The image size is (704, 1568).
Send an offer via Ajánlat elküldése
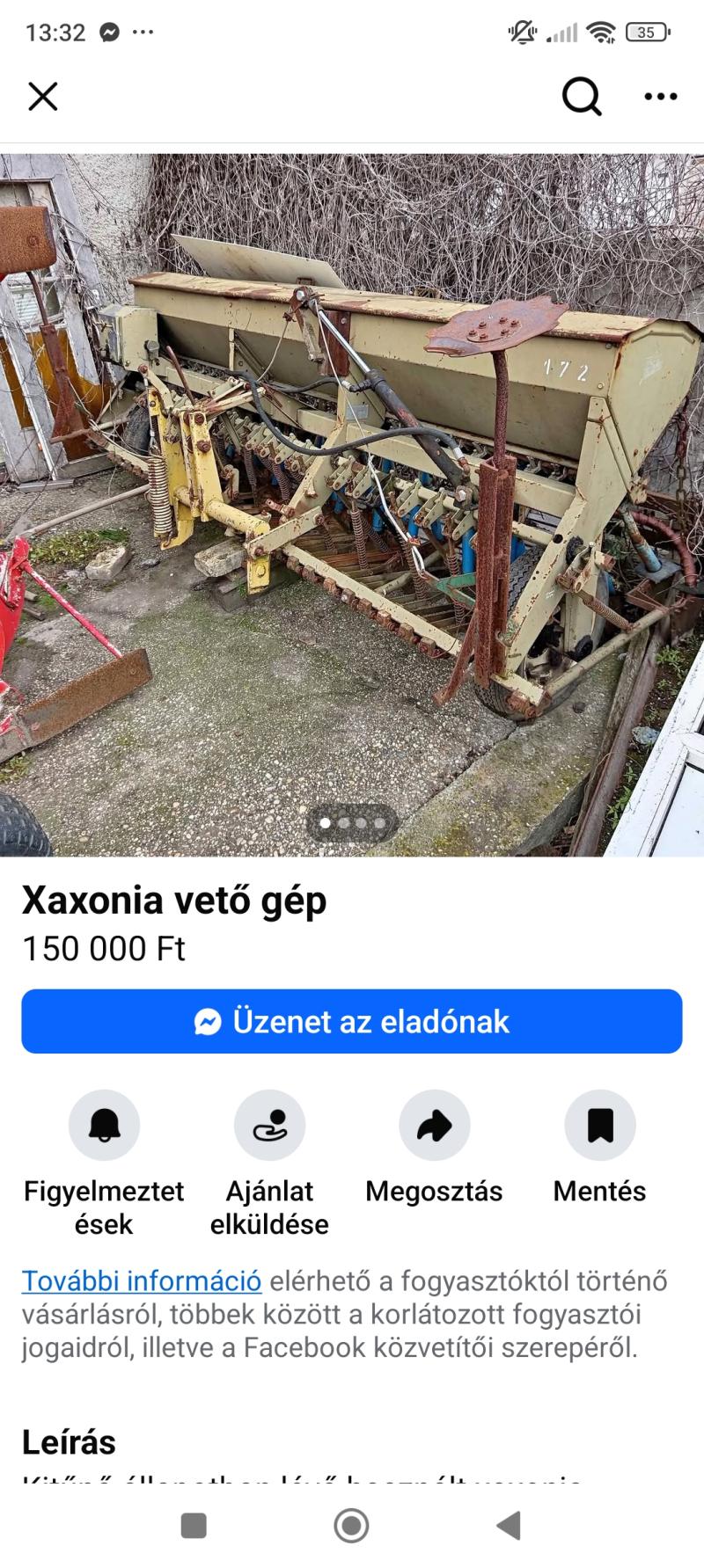(x=269, y=1125)
